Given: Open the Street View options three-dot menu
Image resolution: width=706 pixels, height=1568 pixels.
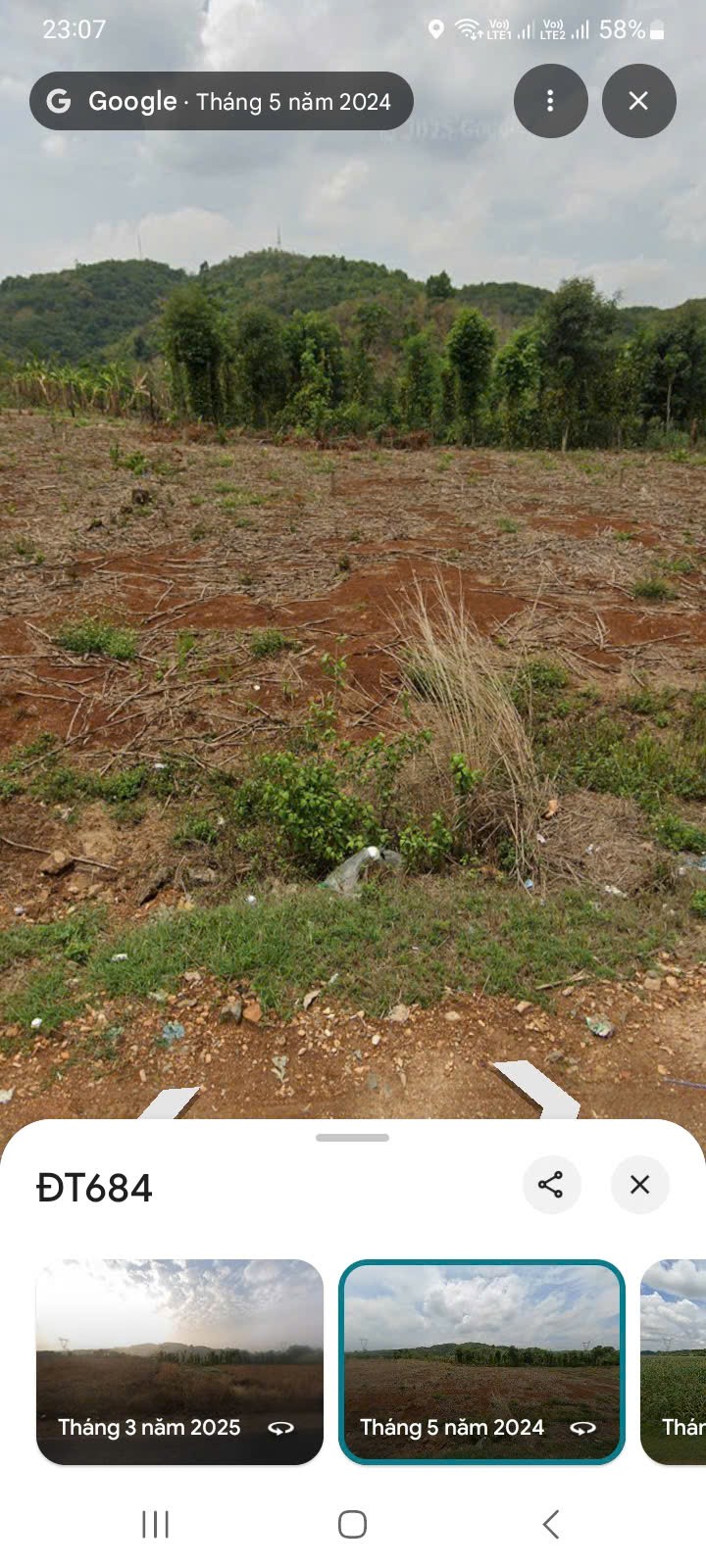Looking at the screenshot, I should pyautogui.click(x=550, y=100).
